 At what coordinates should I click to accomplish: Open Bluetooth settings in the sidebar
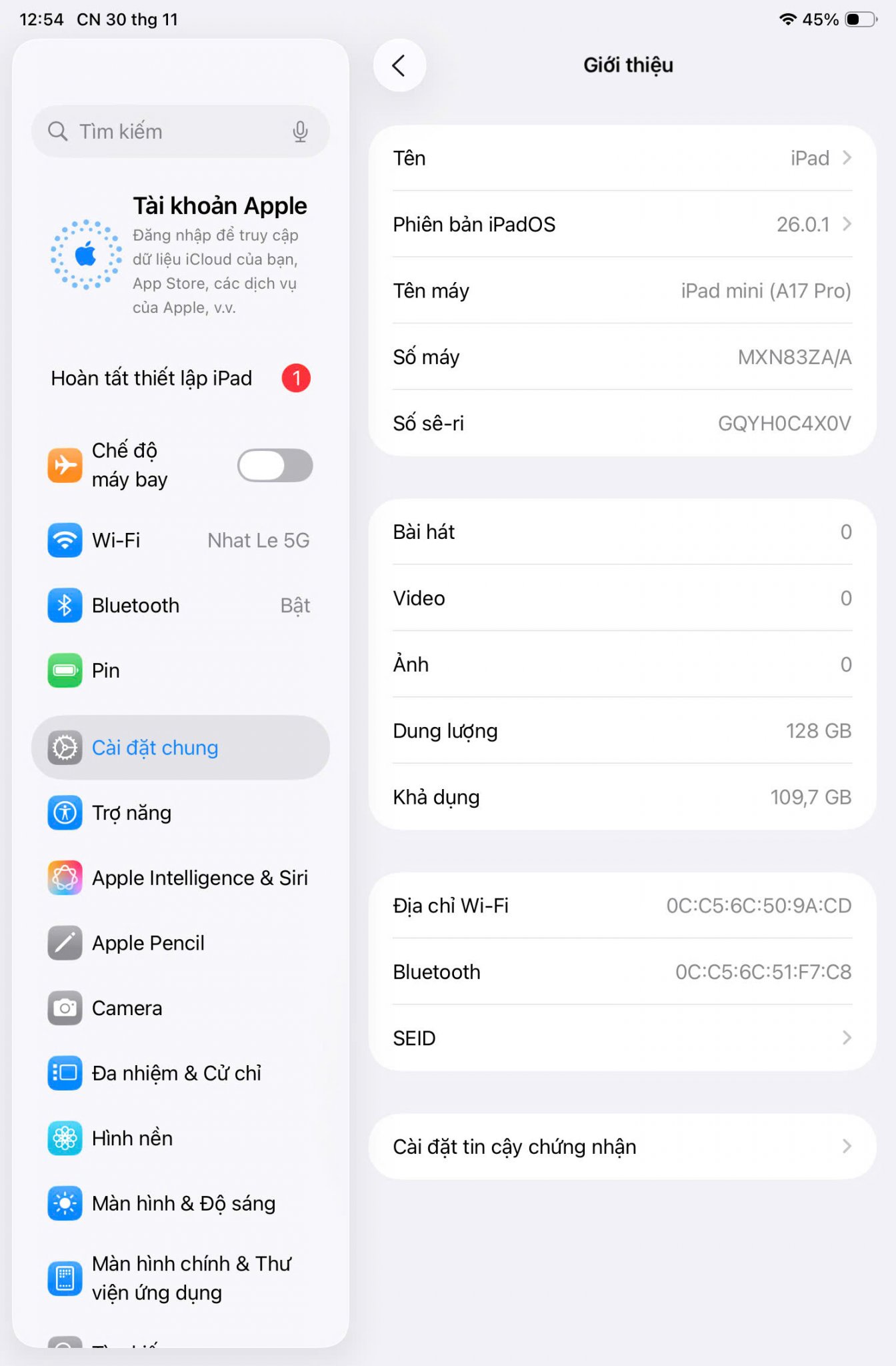point(180,605)
